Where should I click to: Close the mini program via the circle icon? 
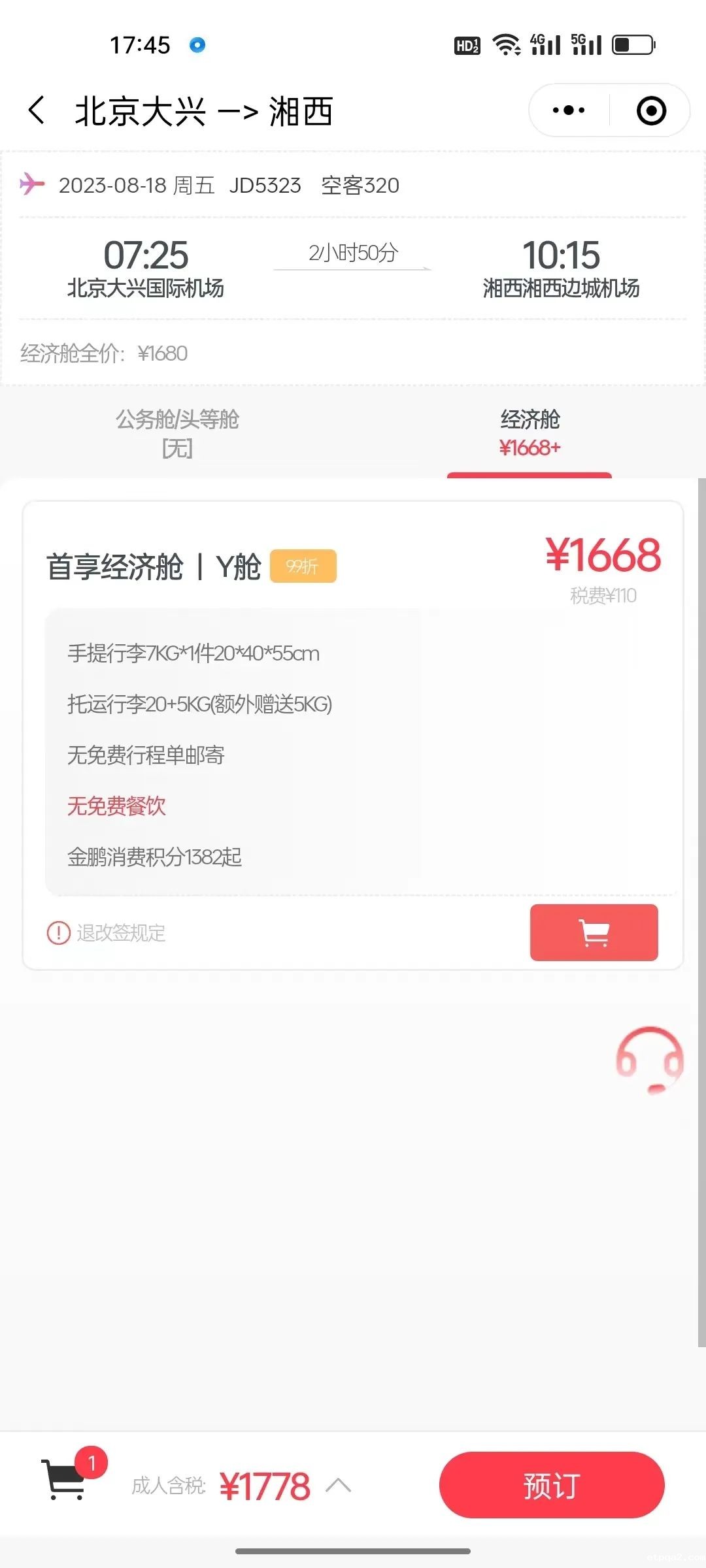(651, 110)
